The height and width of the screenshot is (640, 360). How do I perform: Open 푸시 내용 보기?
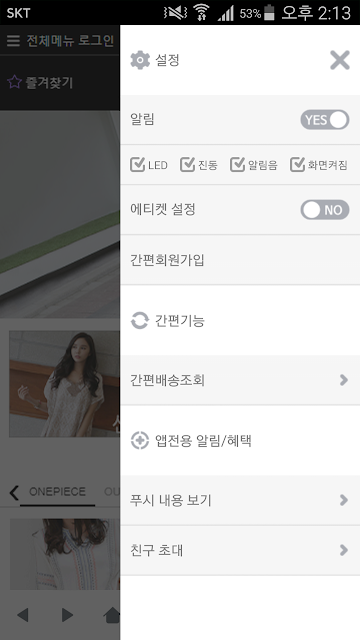240,500
